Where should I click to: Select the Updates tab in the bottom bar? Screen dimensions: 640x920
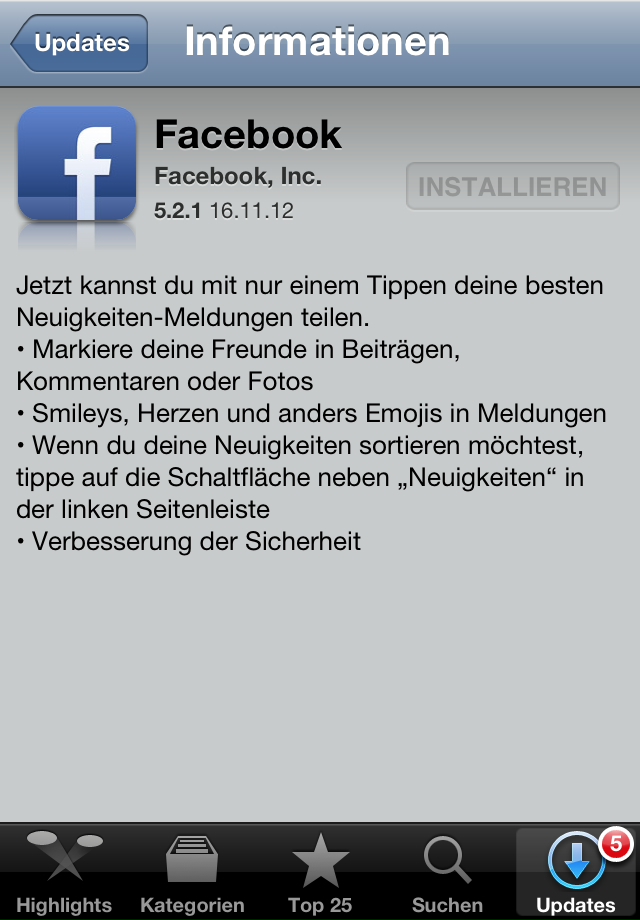coord(576,872)
